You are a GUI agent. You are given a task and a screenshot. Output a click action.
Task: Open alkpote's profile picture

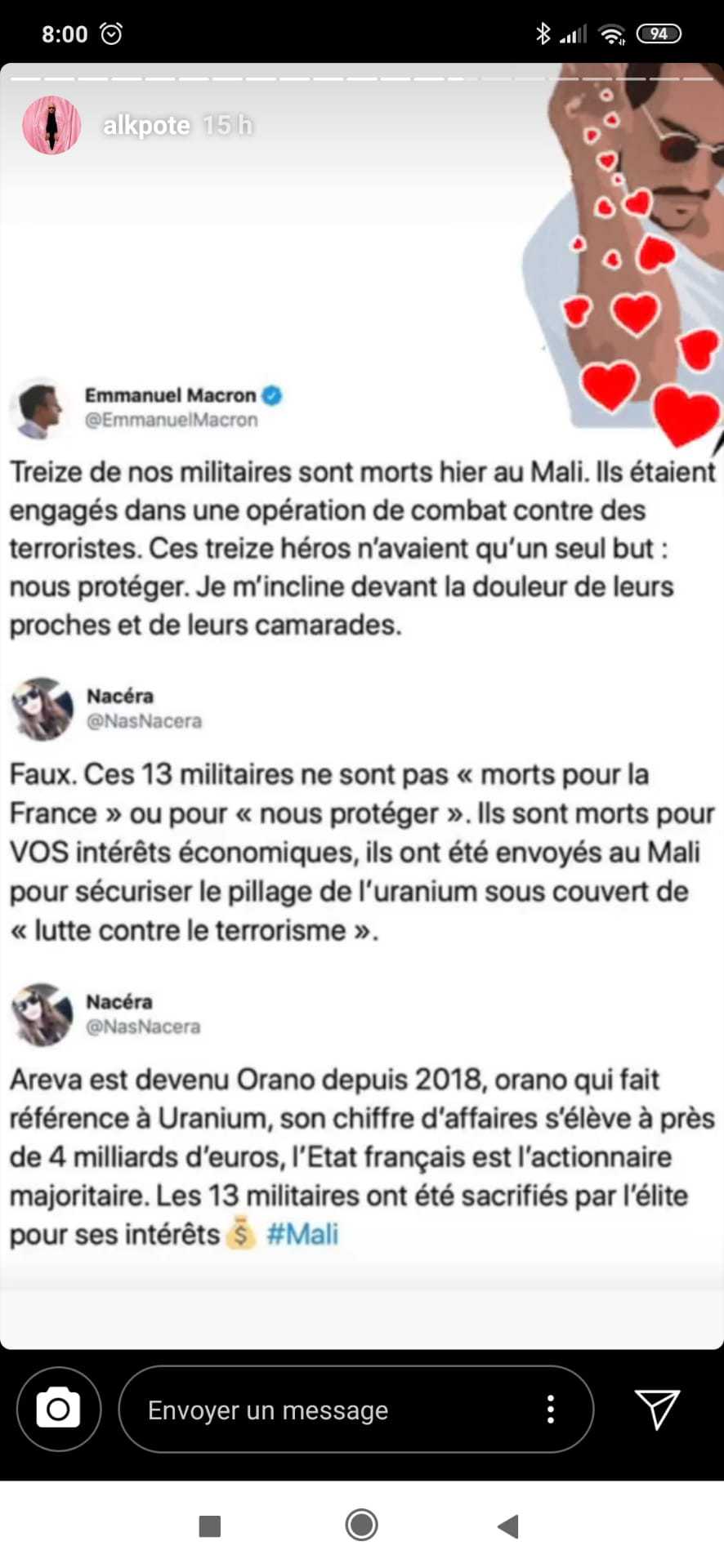tap(51, 125)
